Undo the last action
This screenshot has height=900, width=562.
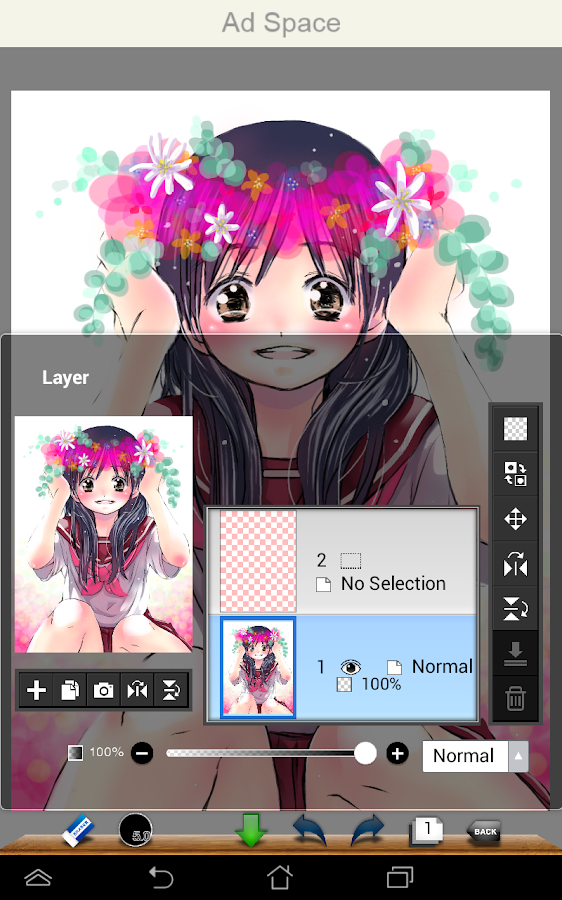(309, 830)
